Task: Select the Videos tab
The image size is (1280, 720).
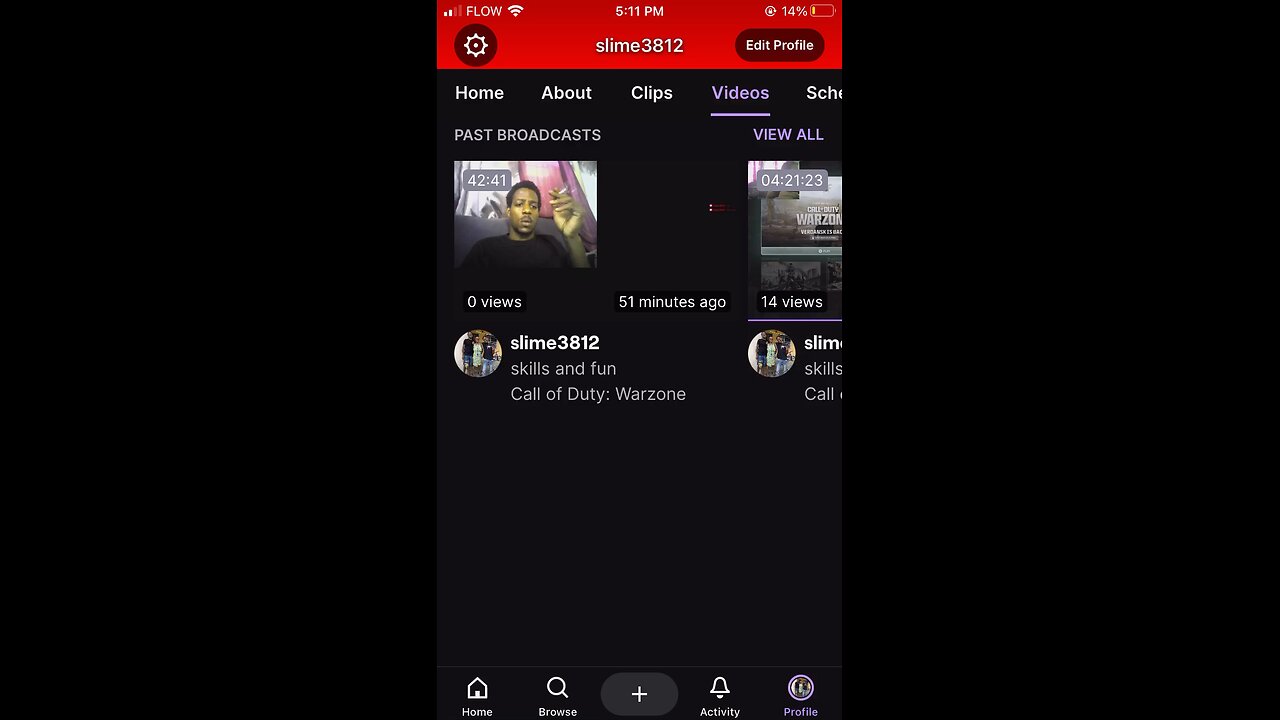Action: click(x=740, y=93)
